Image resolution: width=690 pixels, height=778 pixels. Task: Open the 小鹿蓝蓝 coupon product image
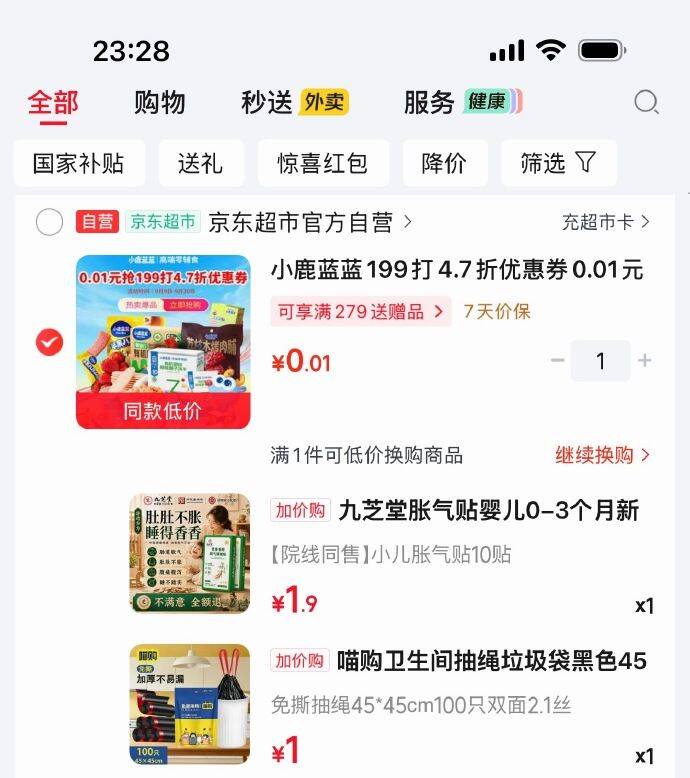click(x=163, y=341)
